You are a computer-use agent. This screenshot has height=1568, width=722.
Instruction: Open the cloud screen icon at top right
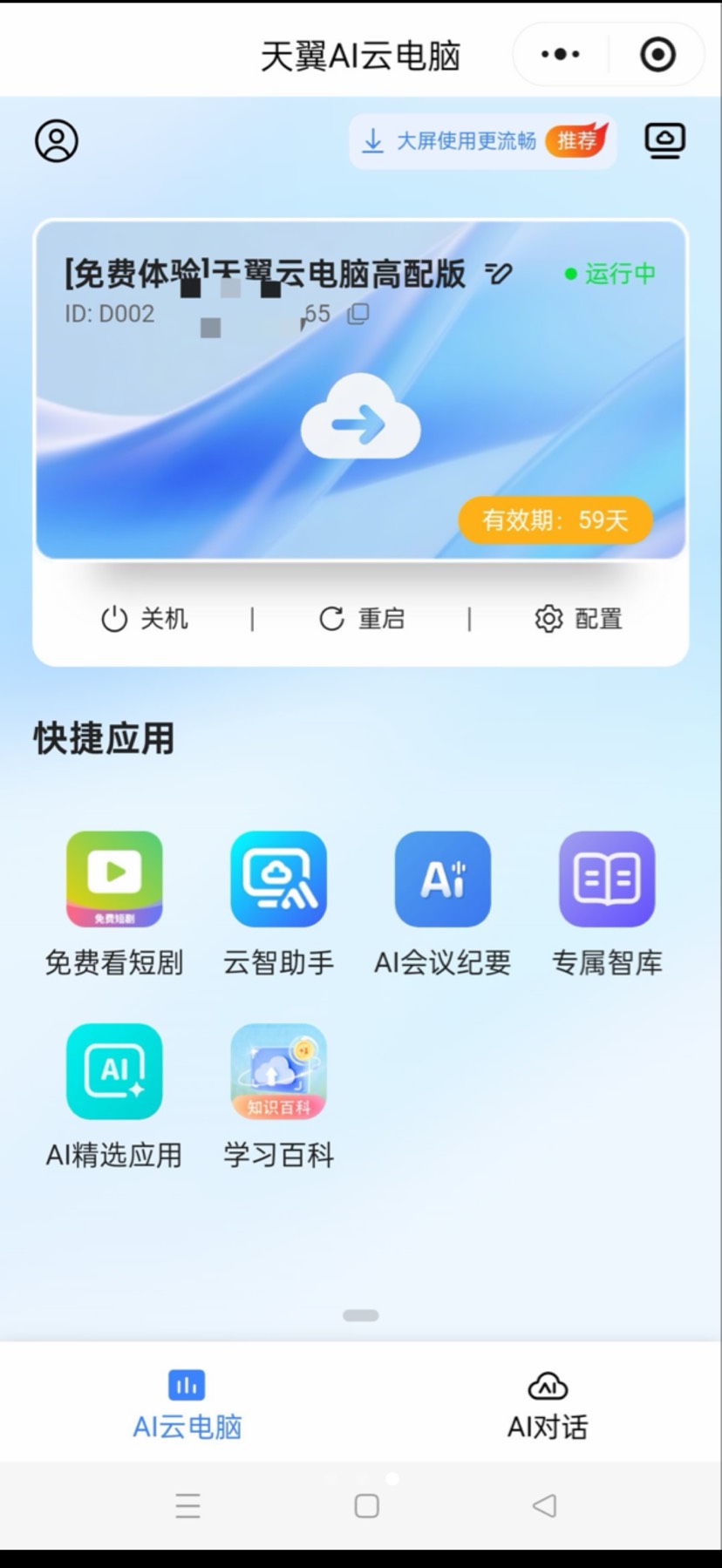click(x=664, y=140)
